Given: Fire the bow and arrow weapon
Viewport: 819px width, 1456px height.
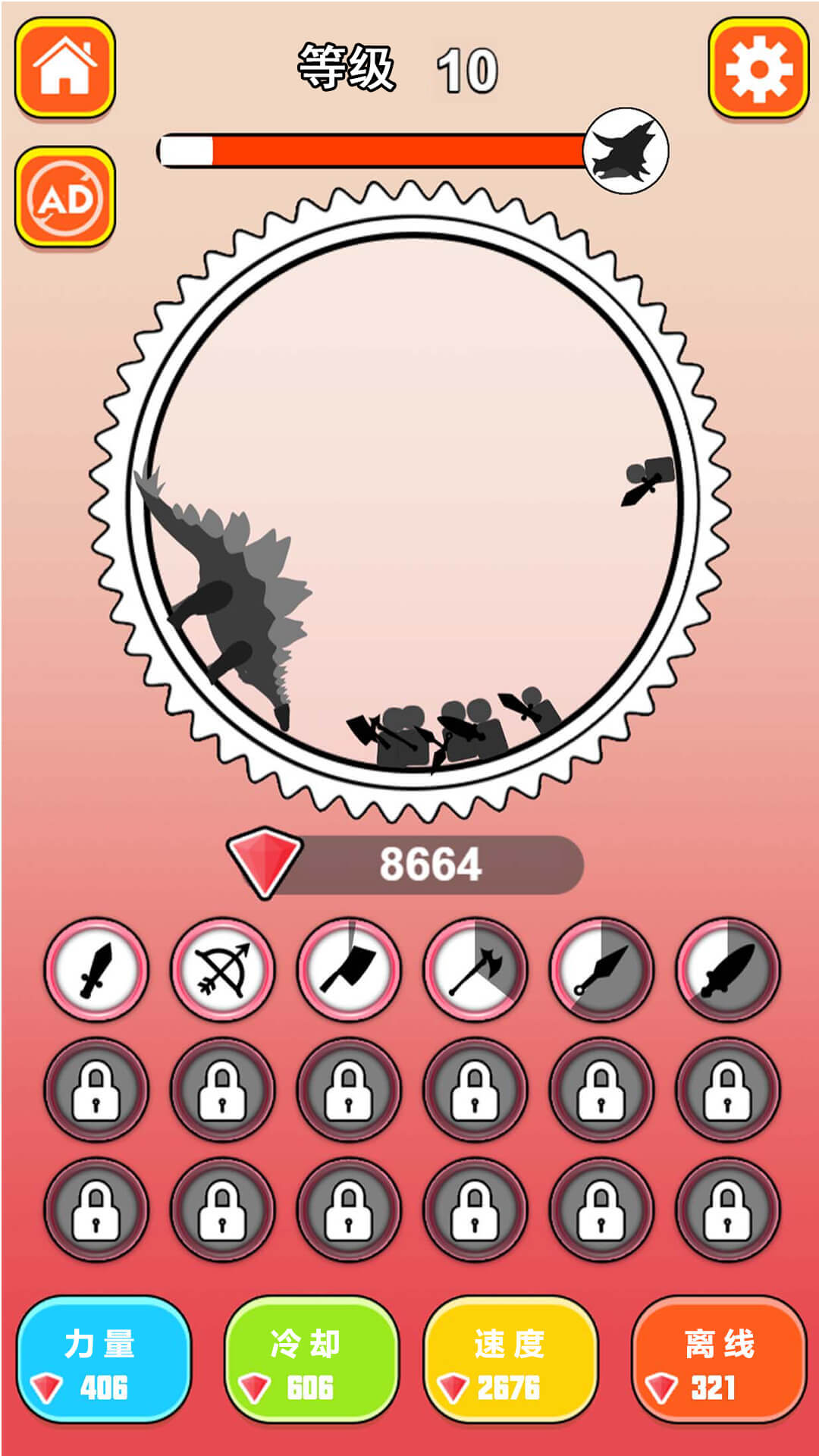Looking at the screenshot, I should 222,970.
